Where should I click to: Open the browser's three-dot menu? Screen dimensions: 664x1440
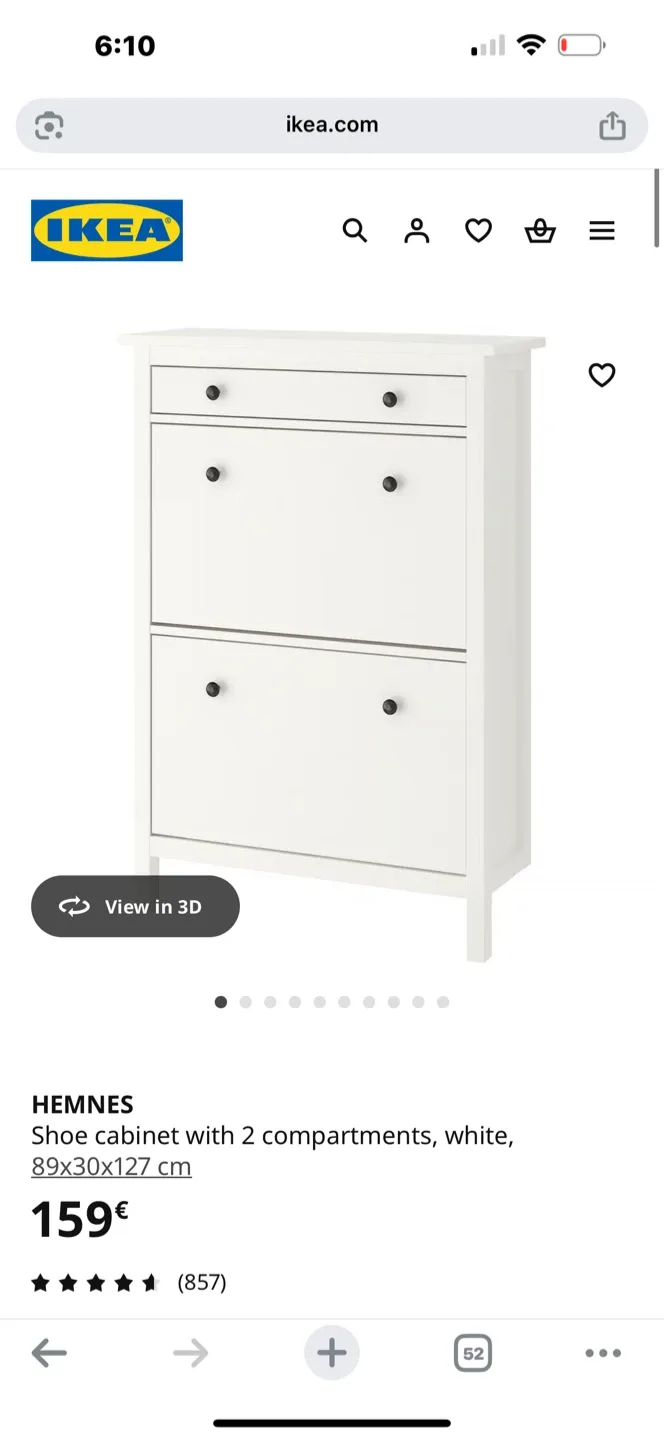click(603, 1354)
